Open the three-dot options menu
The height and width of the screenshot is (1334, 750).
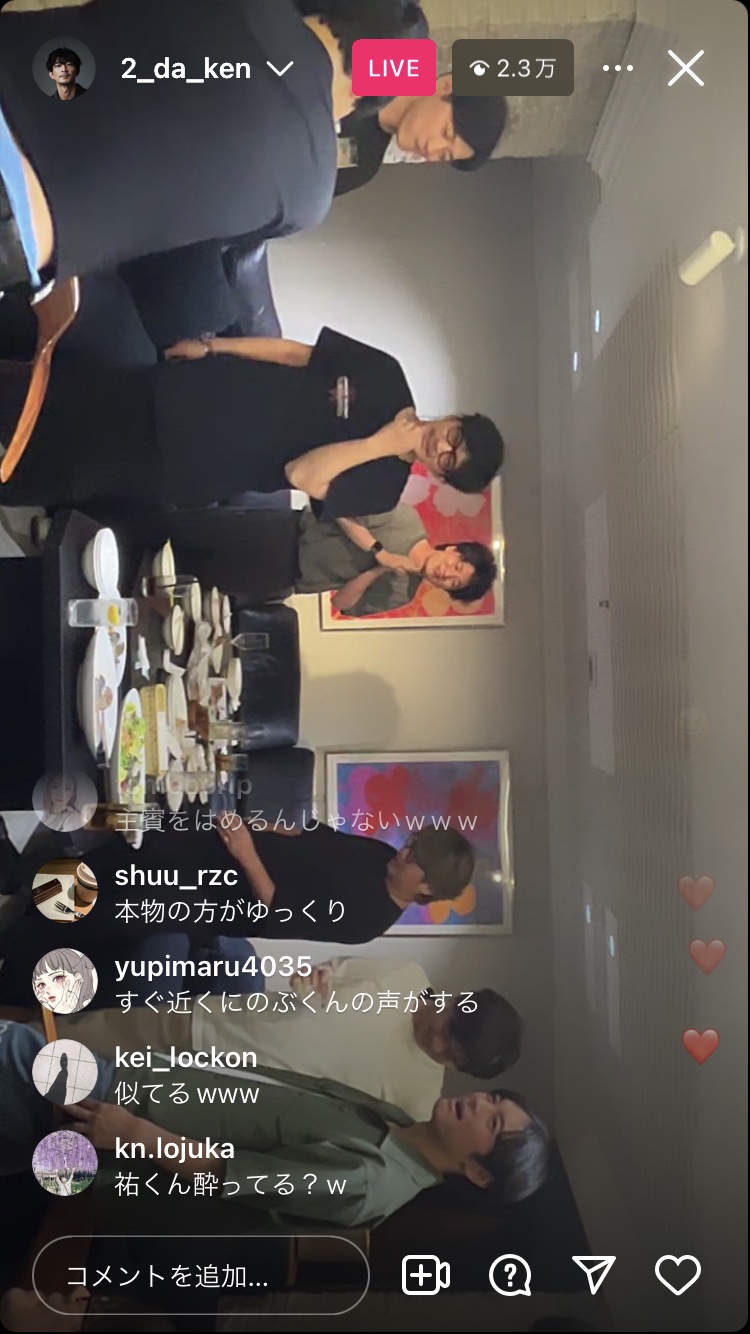coord(618,68)
